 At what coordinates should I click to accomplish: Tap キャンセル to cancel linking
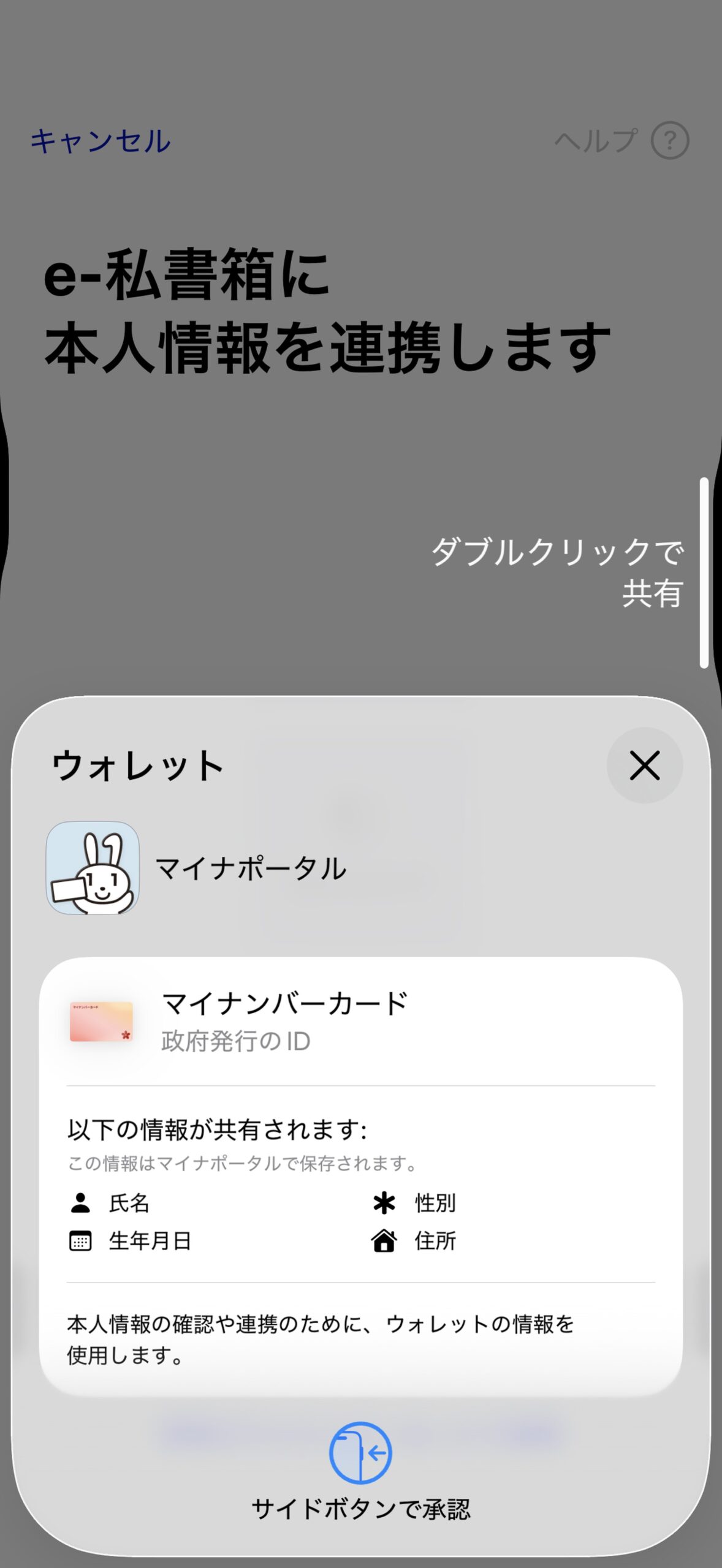pyautogui.click(x=101, y=141)
